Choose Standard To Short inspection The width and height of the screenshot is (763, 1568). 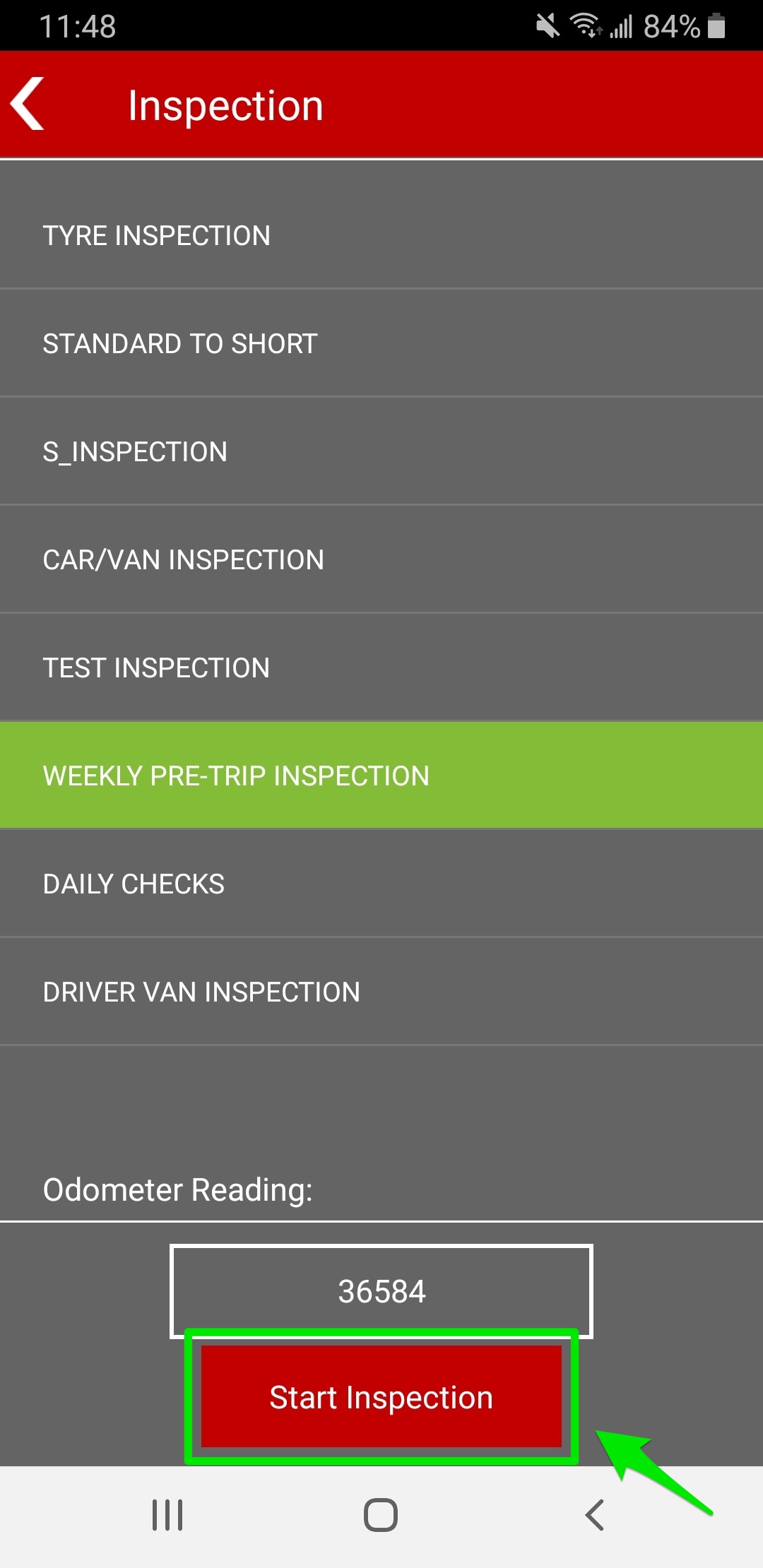pos(381,343)
